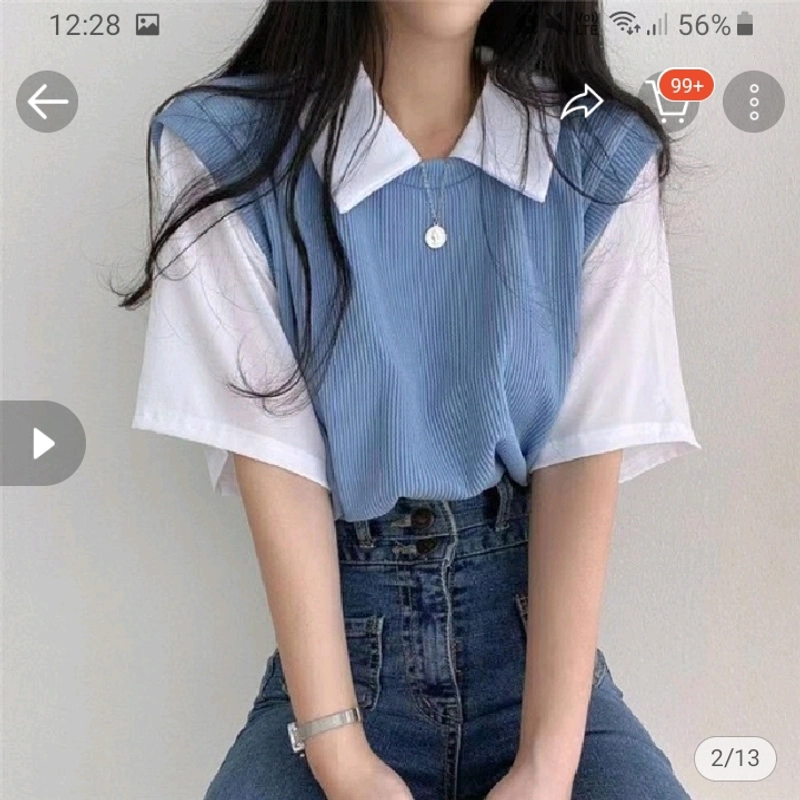This screenshot has height=800, width=800.
Task: Open the shopping cart
Action: pos(669,102)
